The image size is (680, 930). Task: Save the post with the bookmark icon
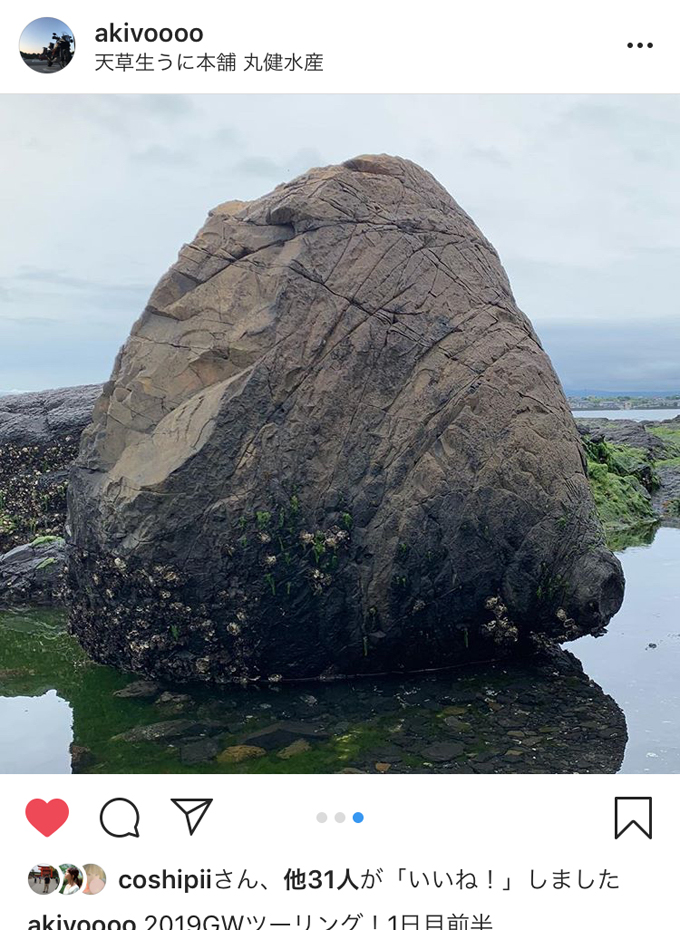pyautogui.click(x=632, y=818)
